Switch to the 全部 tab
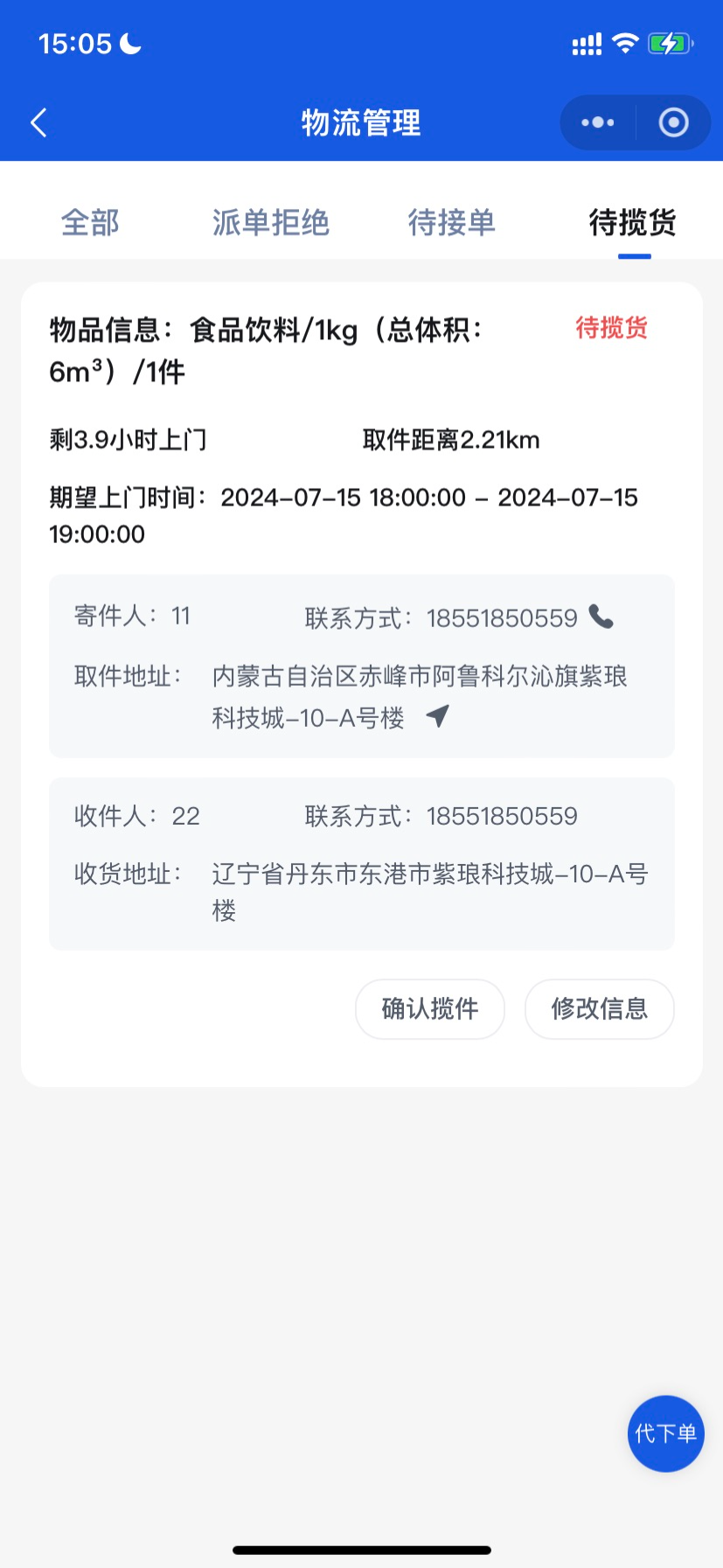Screen dimensions: 723x1568 [x=90, y=223]
